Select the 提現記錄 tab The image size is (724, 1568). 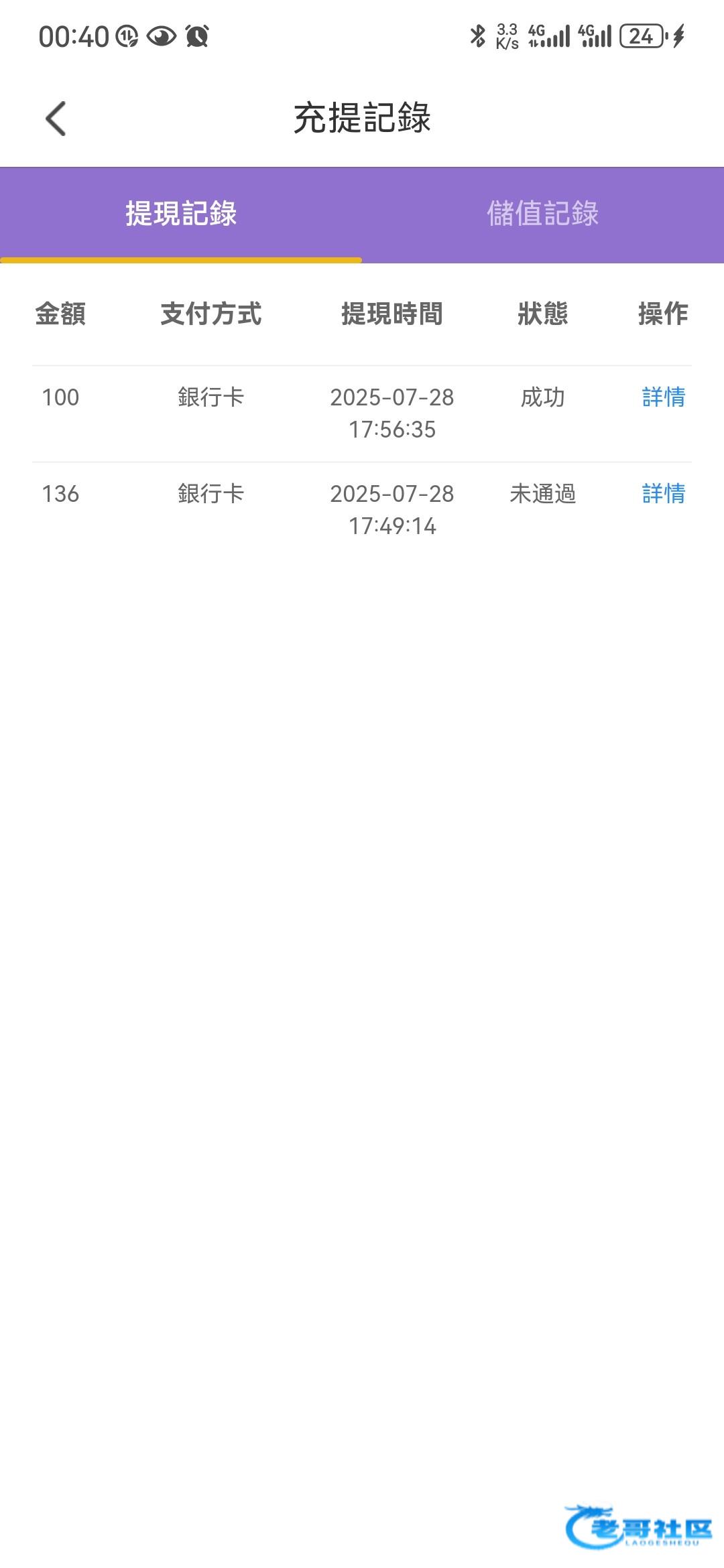[x=181, y=214]
